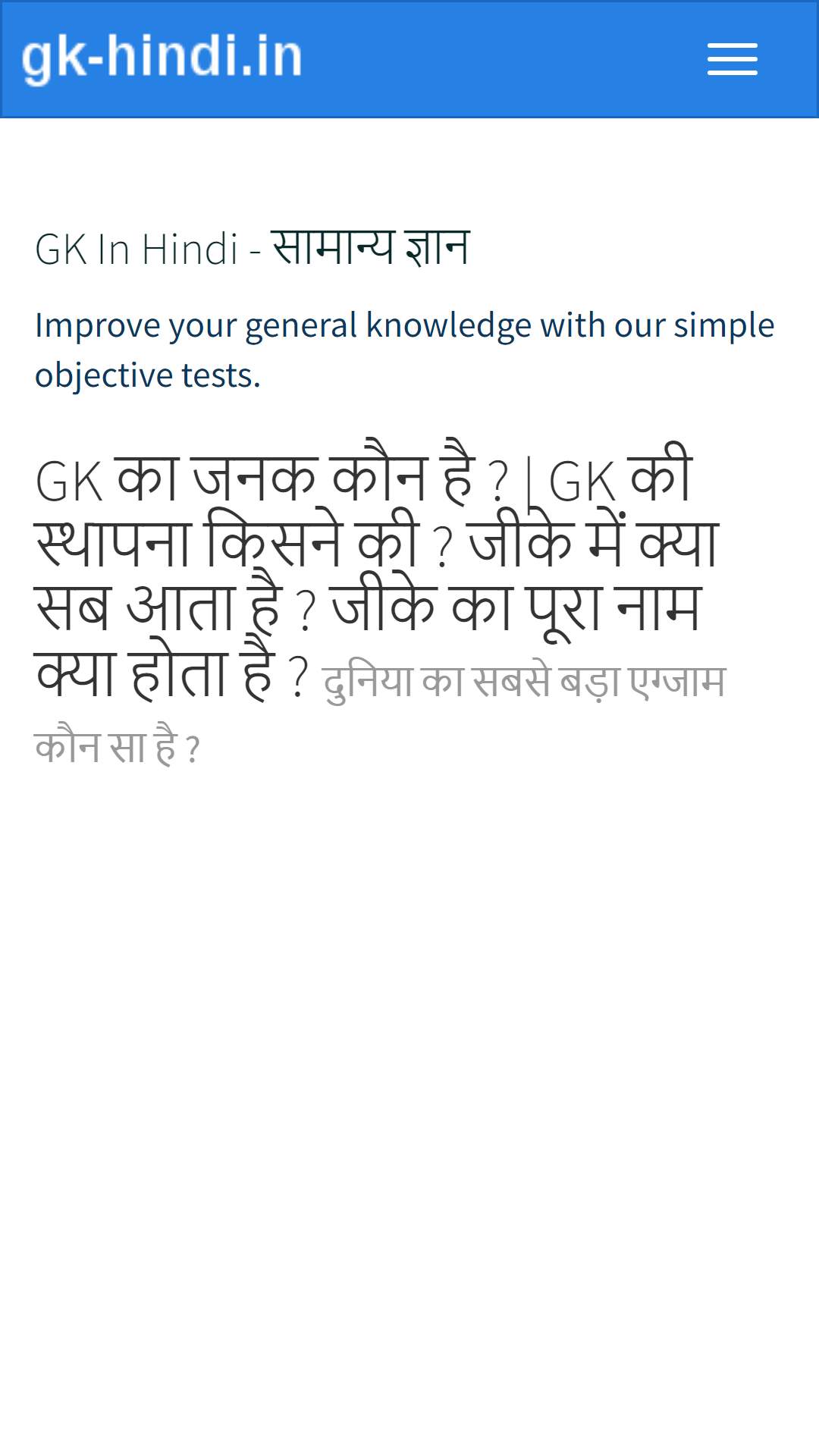
Task: Open the hamburger navigation menu
Action: click(x=732, y=59)
